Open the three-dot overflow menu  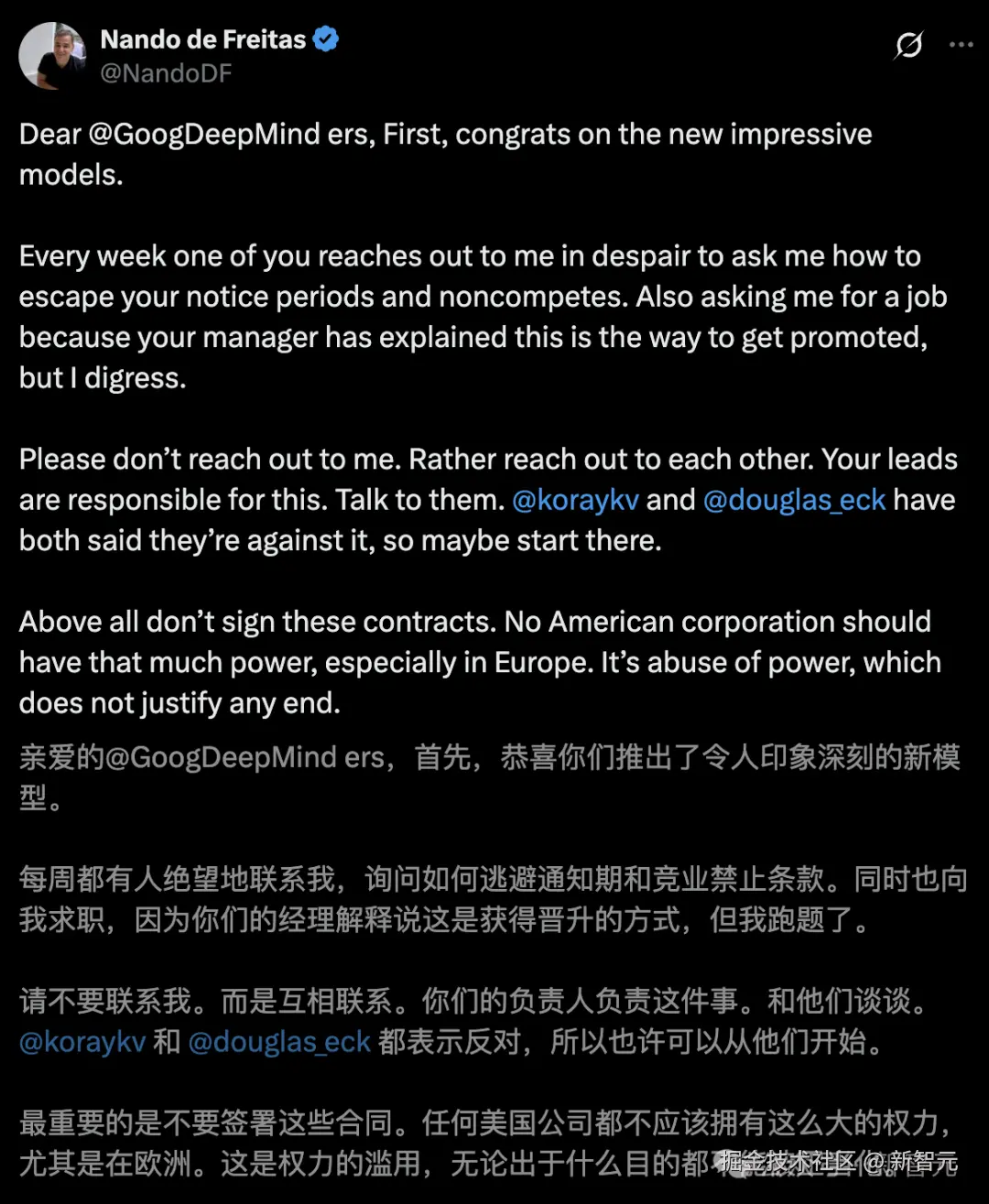click(961, 44)
